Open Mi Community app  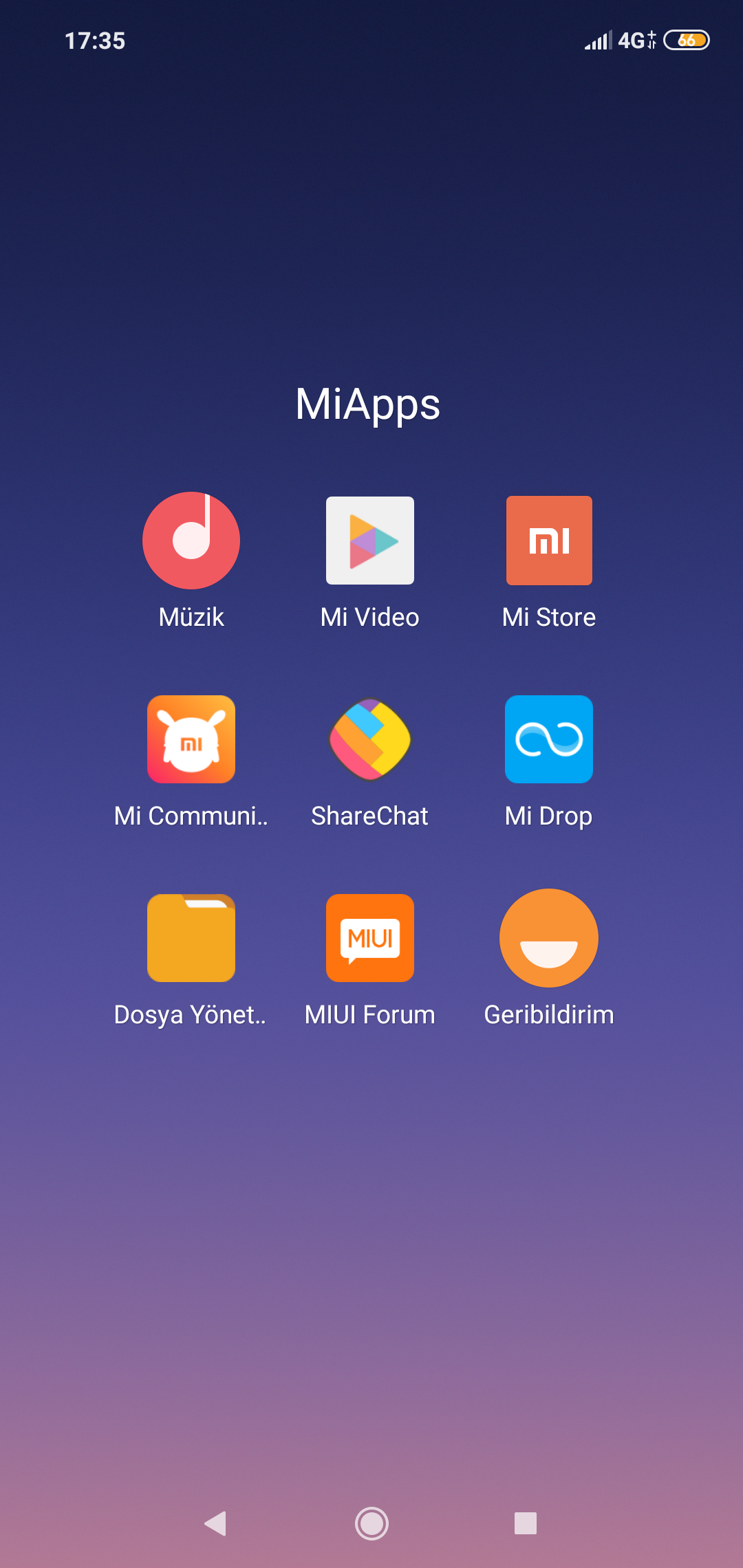[191, 739]
